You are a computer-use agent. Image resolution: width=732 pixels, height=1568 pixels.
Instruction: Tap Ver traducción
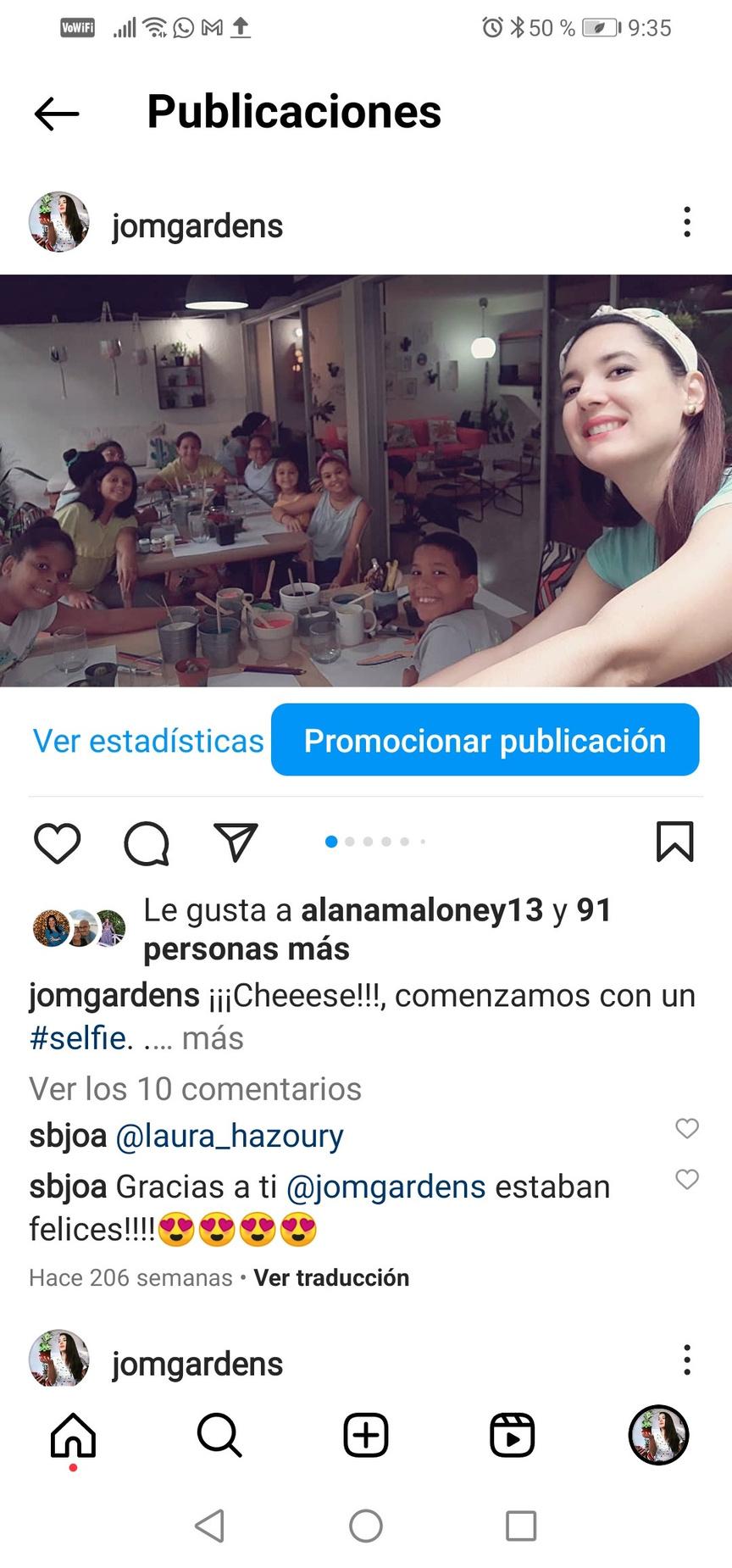[331, 1277]
